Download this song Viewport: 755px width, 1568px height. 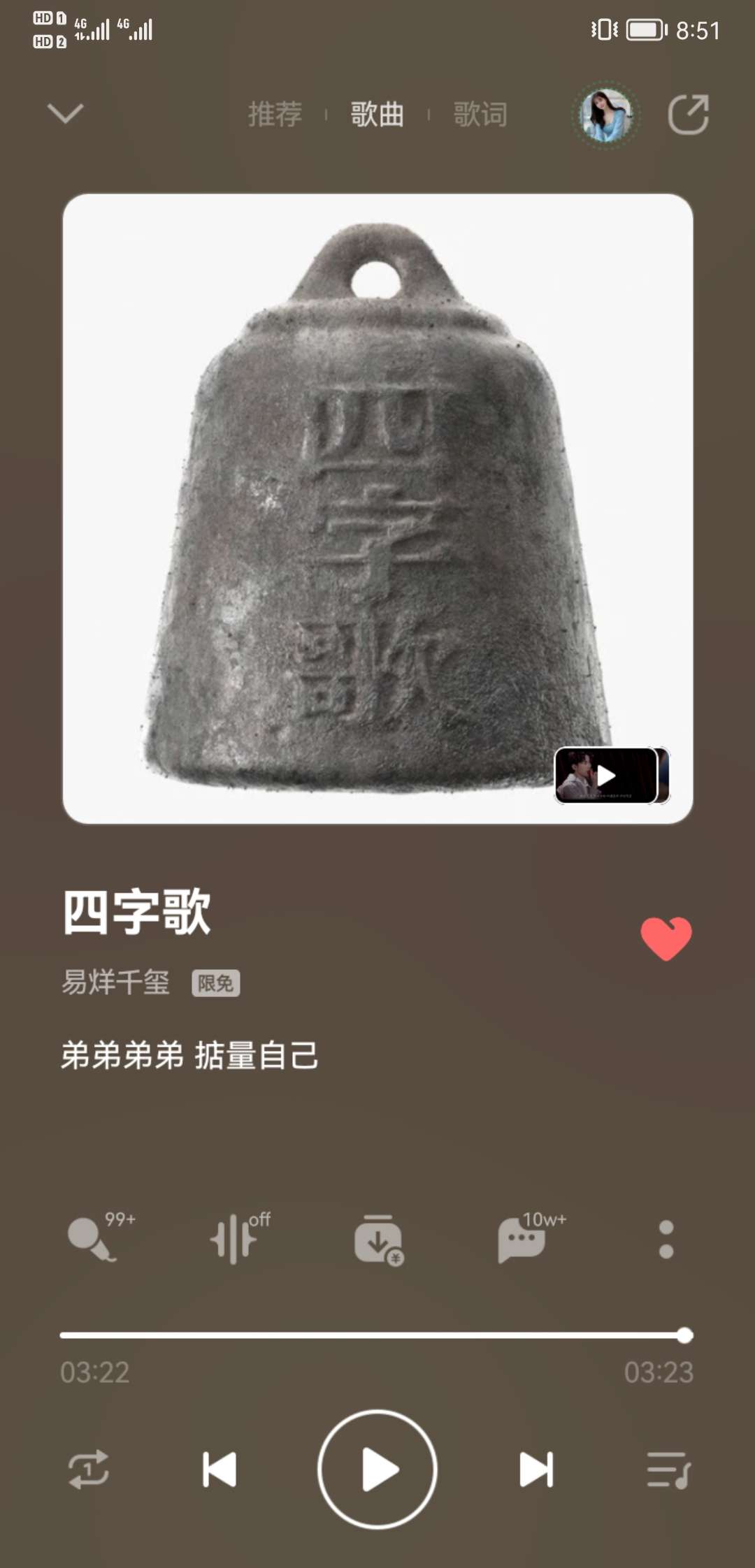click(378, 1240)
